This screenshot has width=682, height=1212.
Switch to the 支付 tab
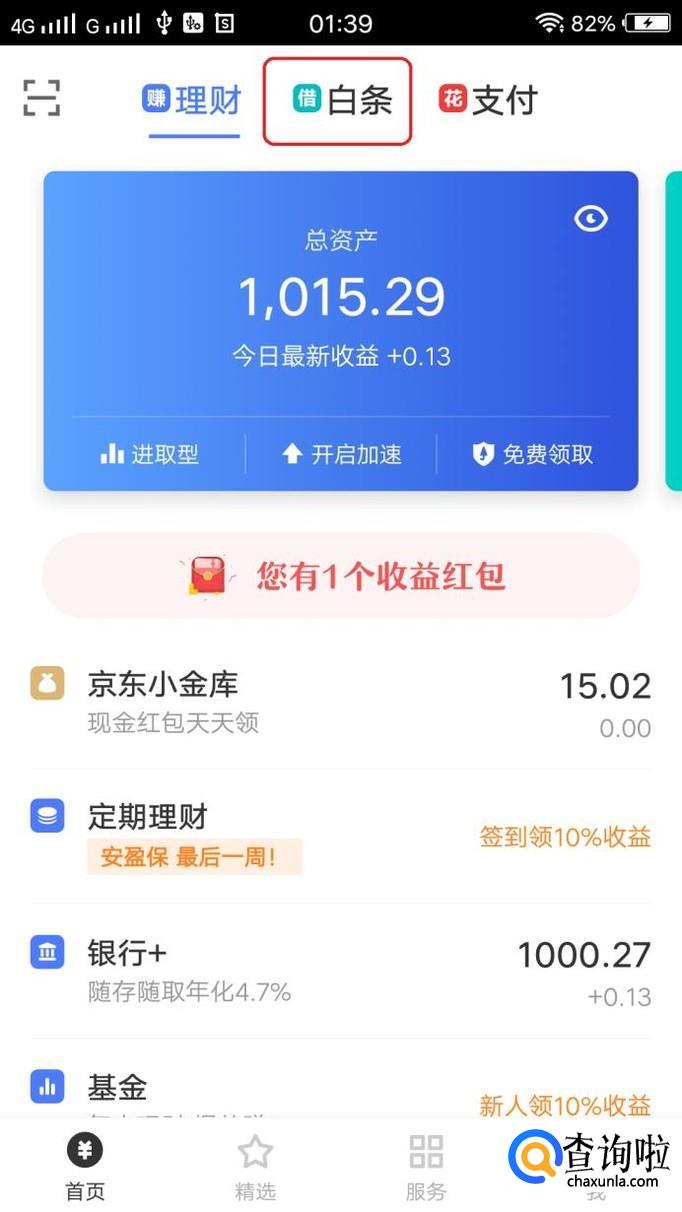click(x=488, y=100)
